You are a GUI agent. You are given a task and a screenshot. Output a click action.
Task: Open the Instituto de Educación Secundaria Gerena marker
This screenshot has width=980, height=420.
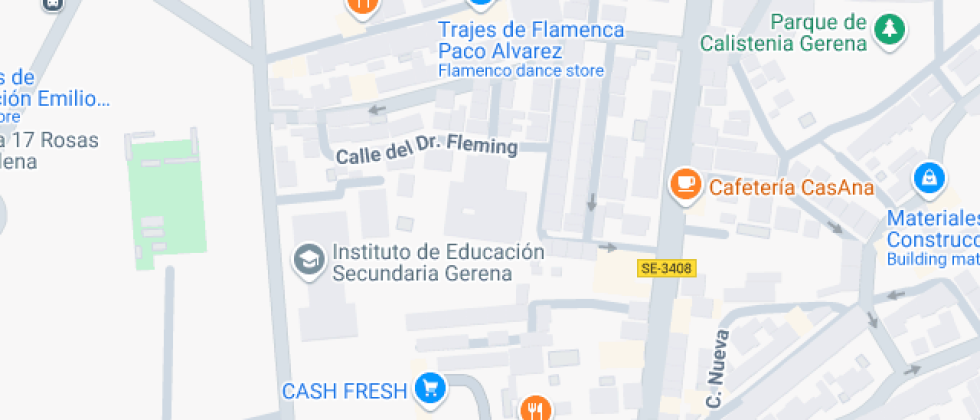pyautogui.click(x=308, y=261)
